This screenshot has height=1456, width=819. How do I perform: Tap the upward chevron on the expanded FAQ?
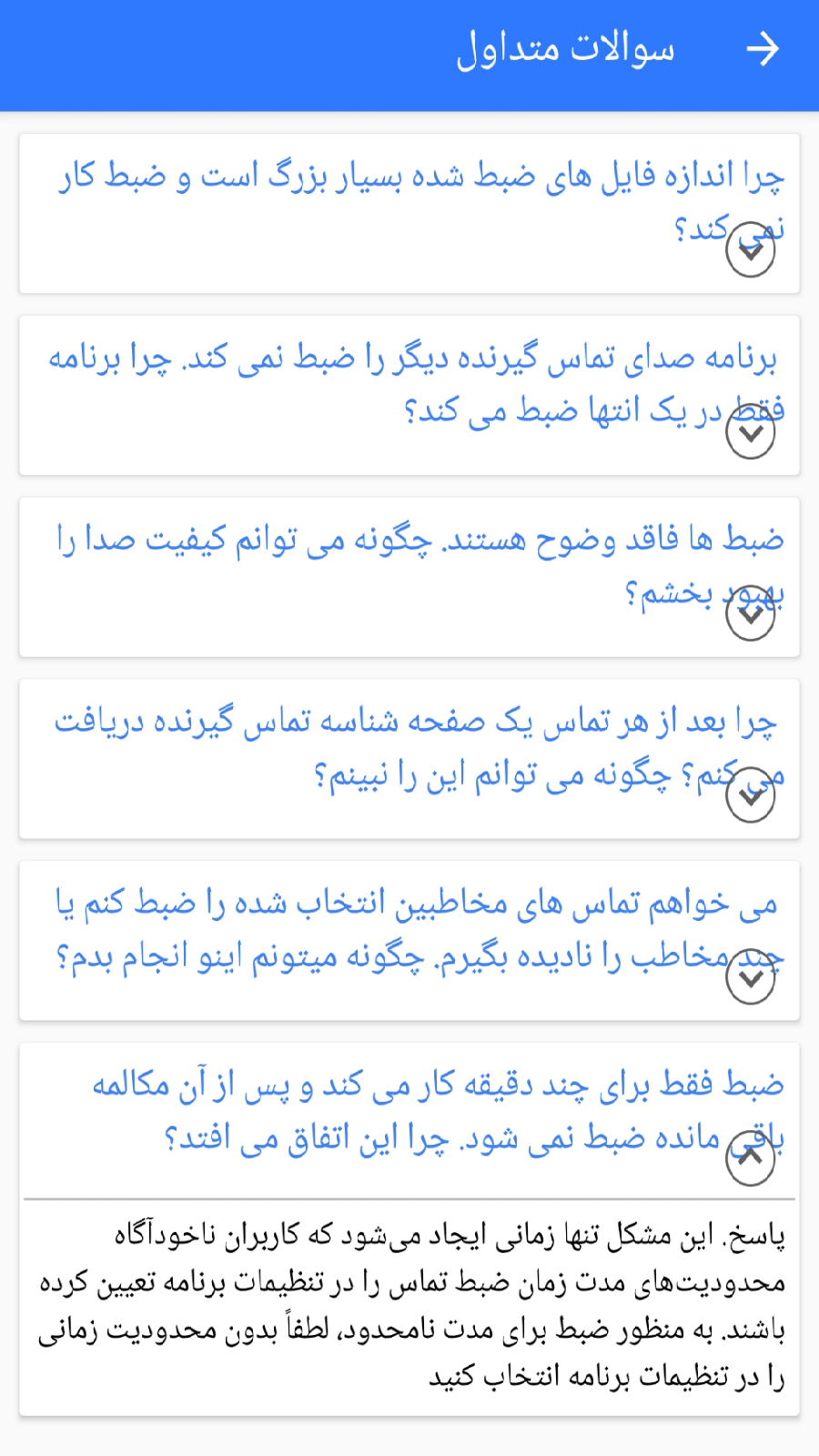tap(749, 1158)
